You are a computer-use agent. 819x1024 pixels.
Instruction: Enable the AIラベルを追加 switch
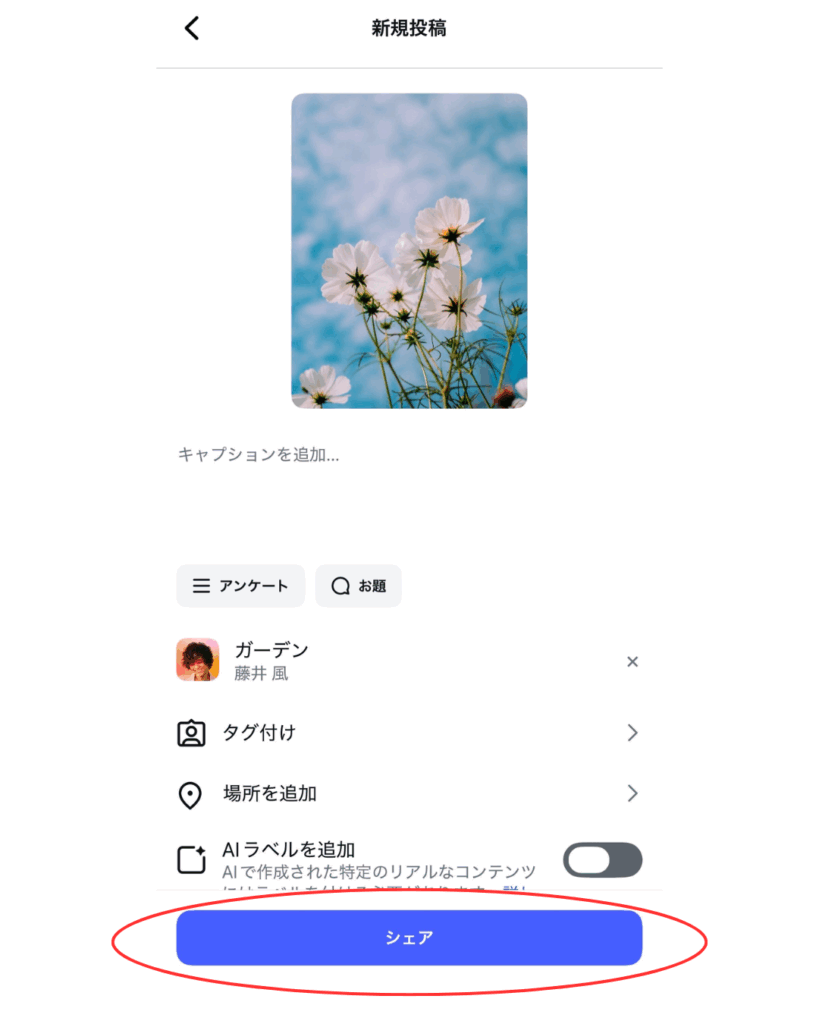click(x=602, y=860)
